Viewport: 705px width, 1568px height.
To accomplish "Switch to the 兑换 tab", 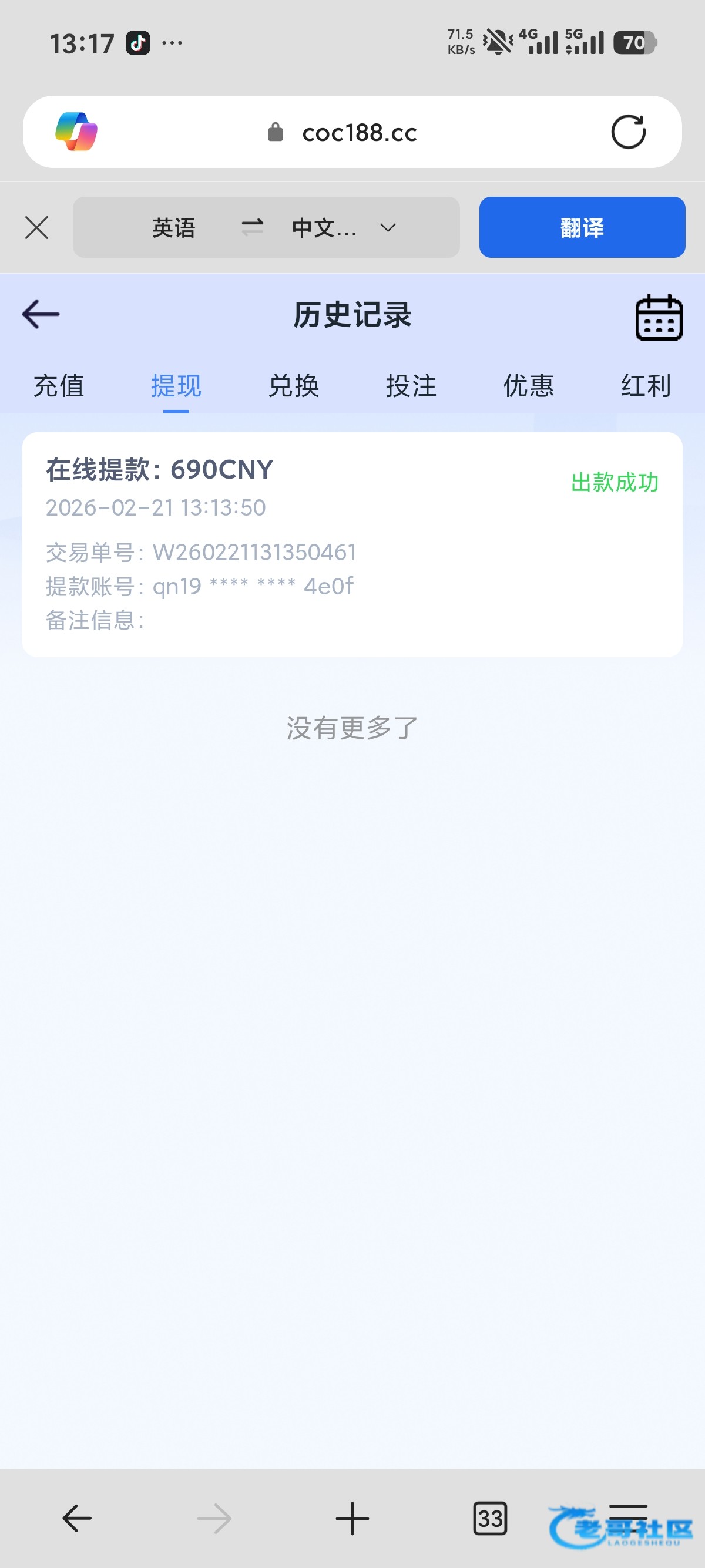I will (x=293, y=386).
